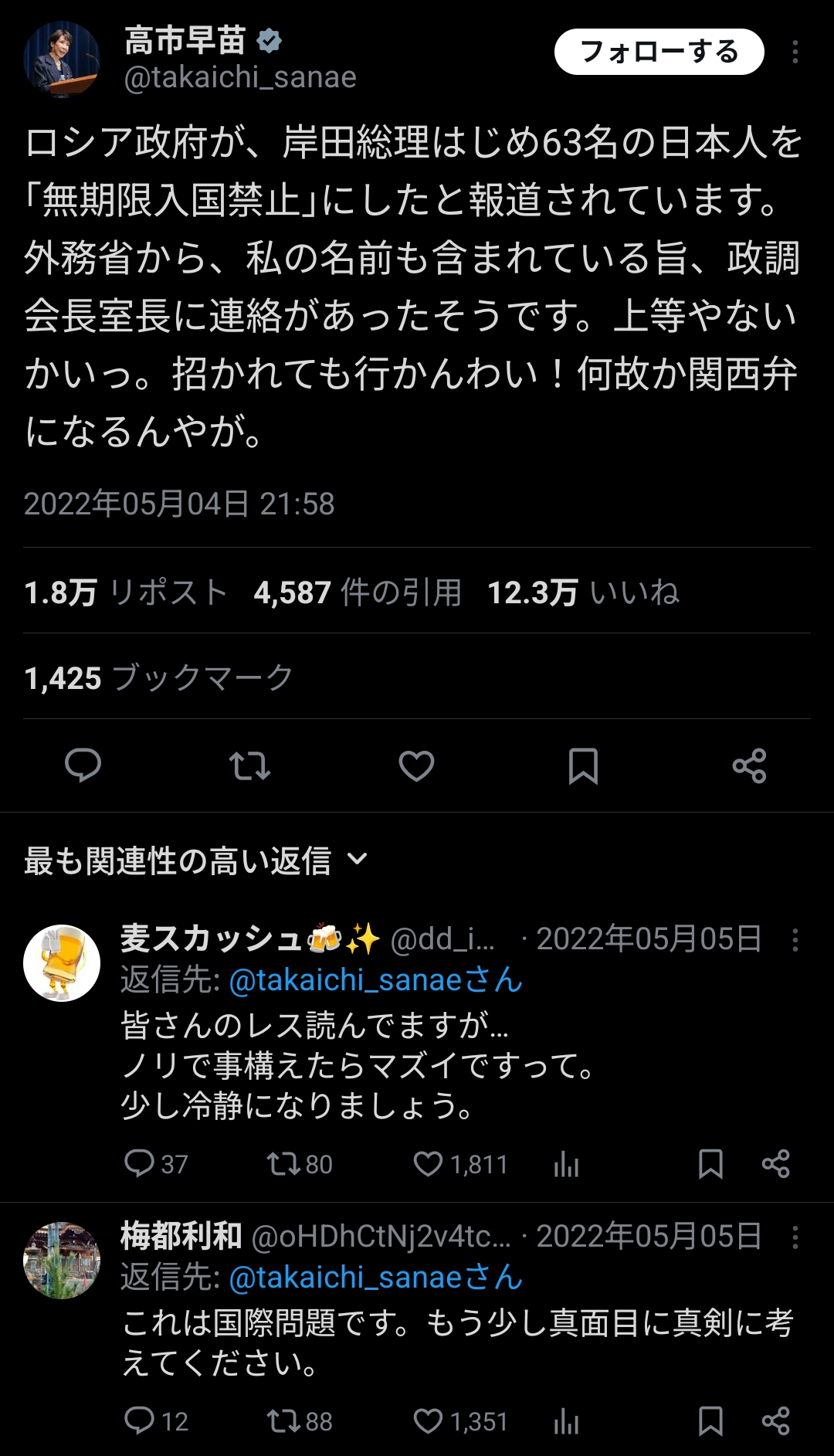Open 麦スカッシュ's profile avatar

pos(62,962)
